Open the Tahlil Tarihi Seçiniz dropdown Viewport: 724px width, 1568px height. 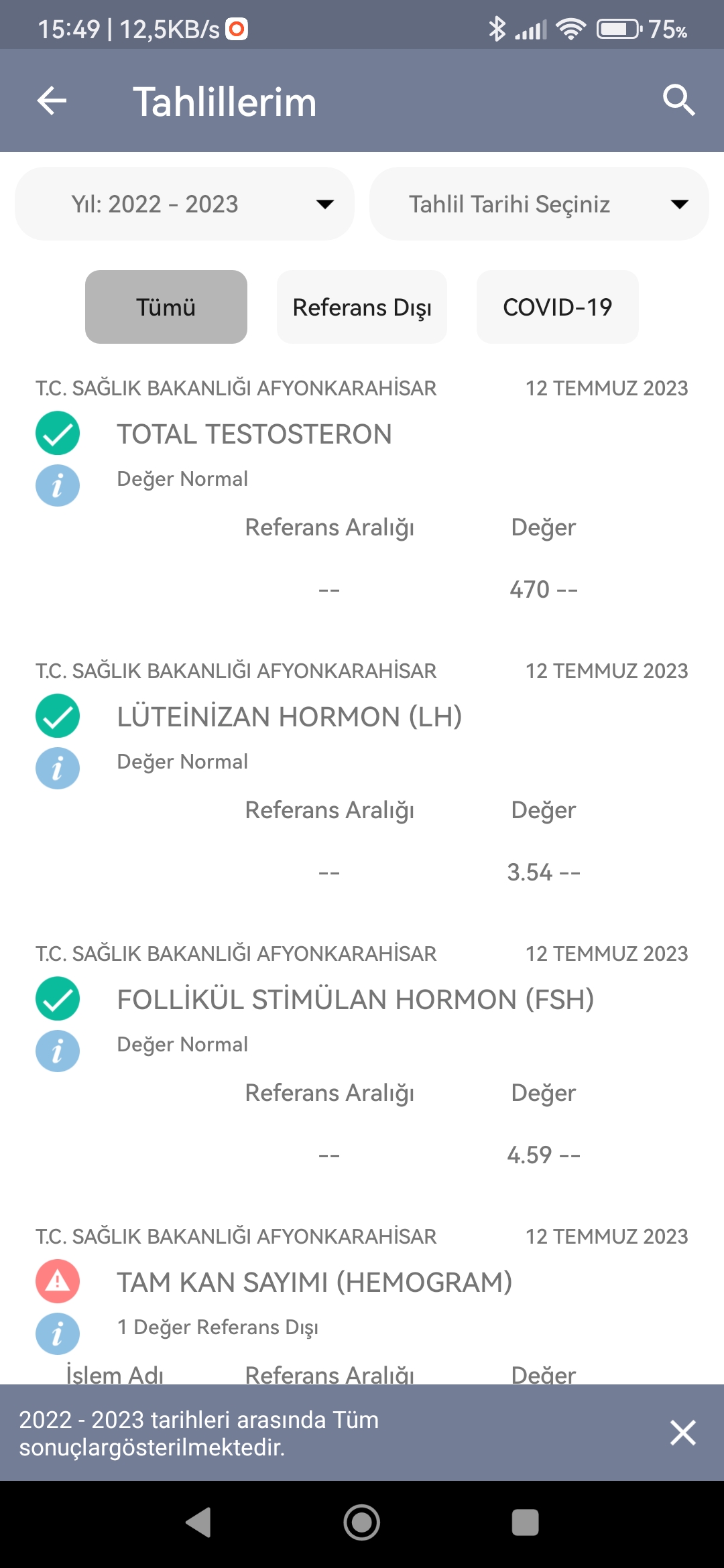pos(539,204)
